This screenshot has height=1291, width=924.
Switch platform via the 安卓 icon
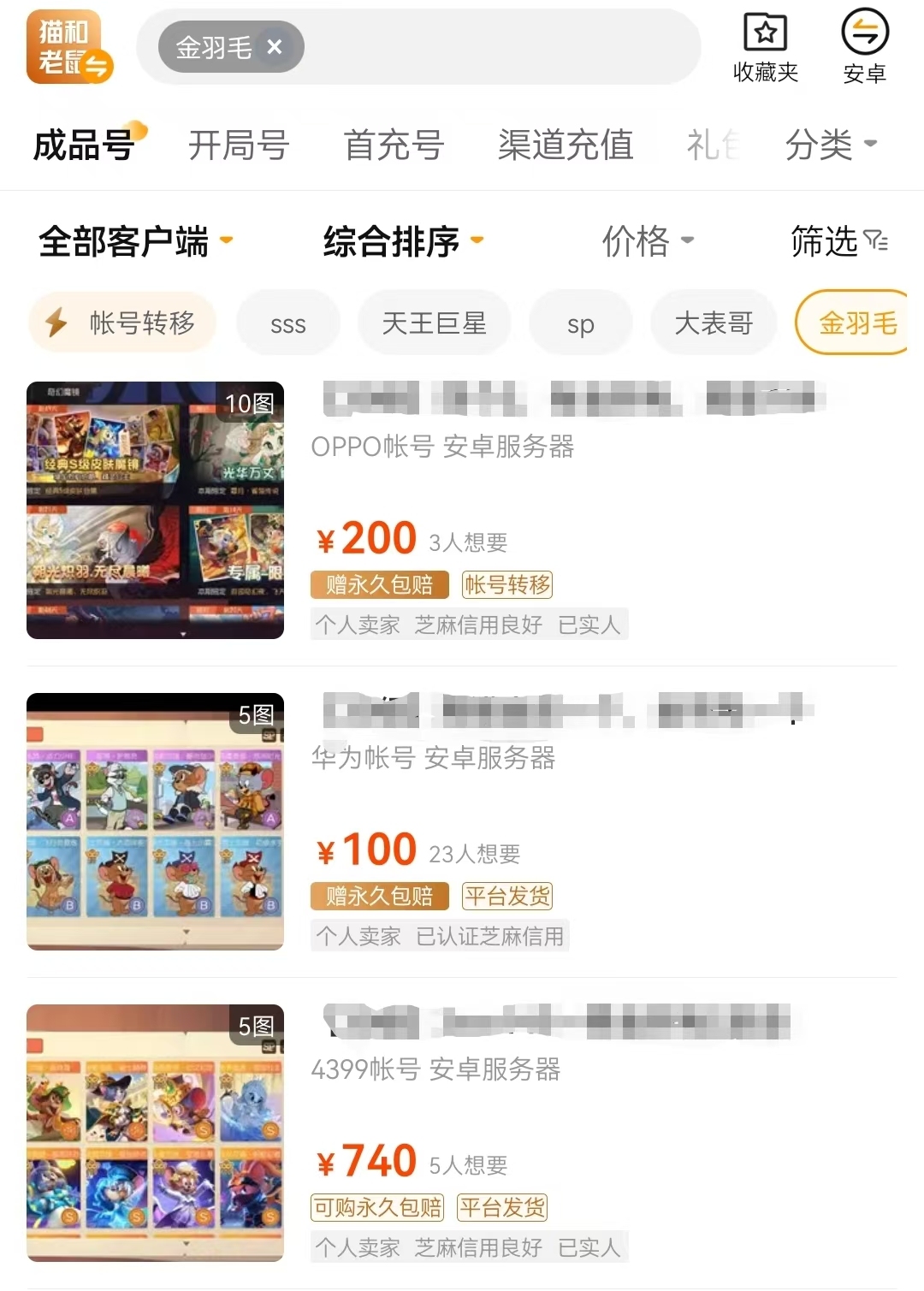click(864, 48)
